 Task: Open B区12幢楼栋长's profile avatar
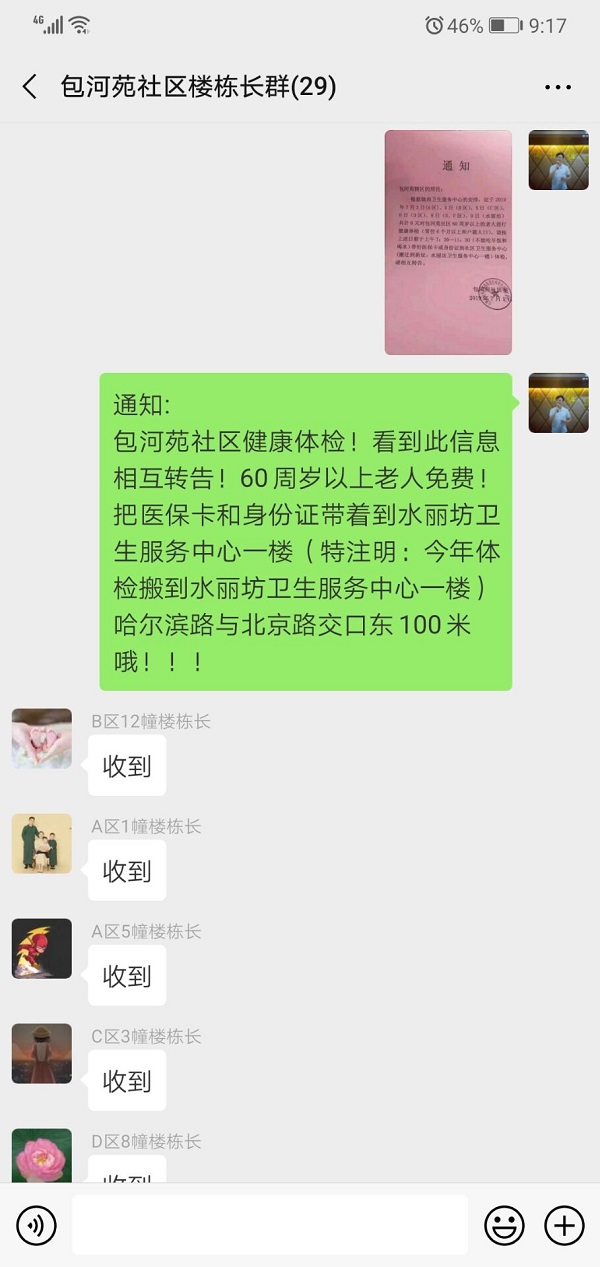42,739
